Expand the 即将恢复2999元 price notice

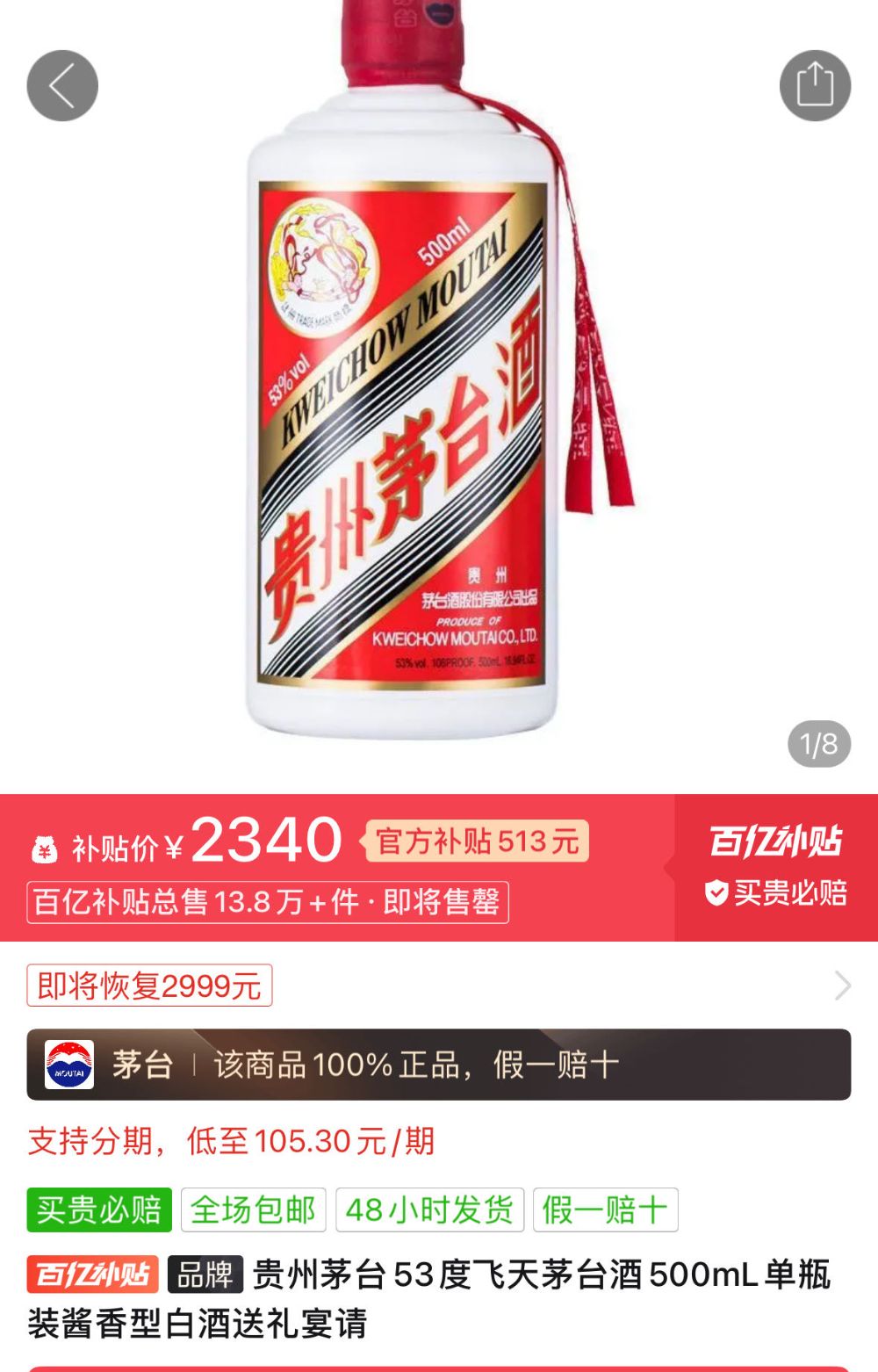click(439, 986)
